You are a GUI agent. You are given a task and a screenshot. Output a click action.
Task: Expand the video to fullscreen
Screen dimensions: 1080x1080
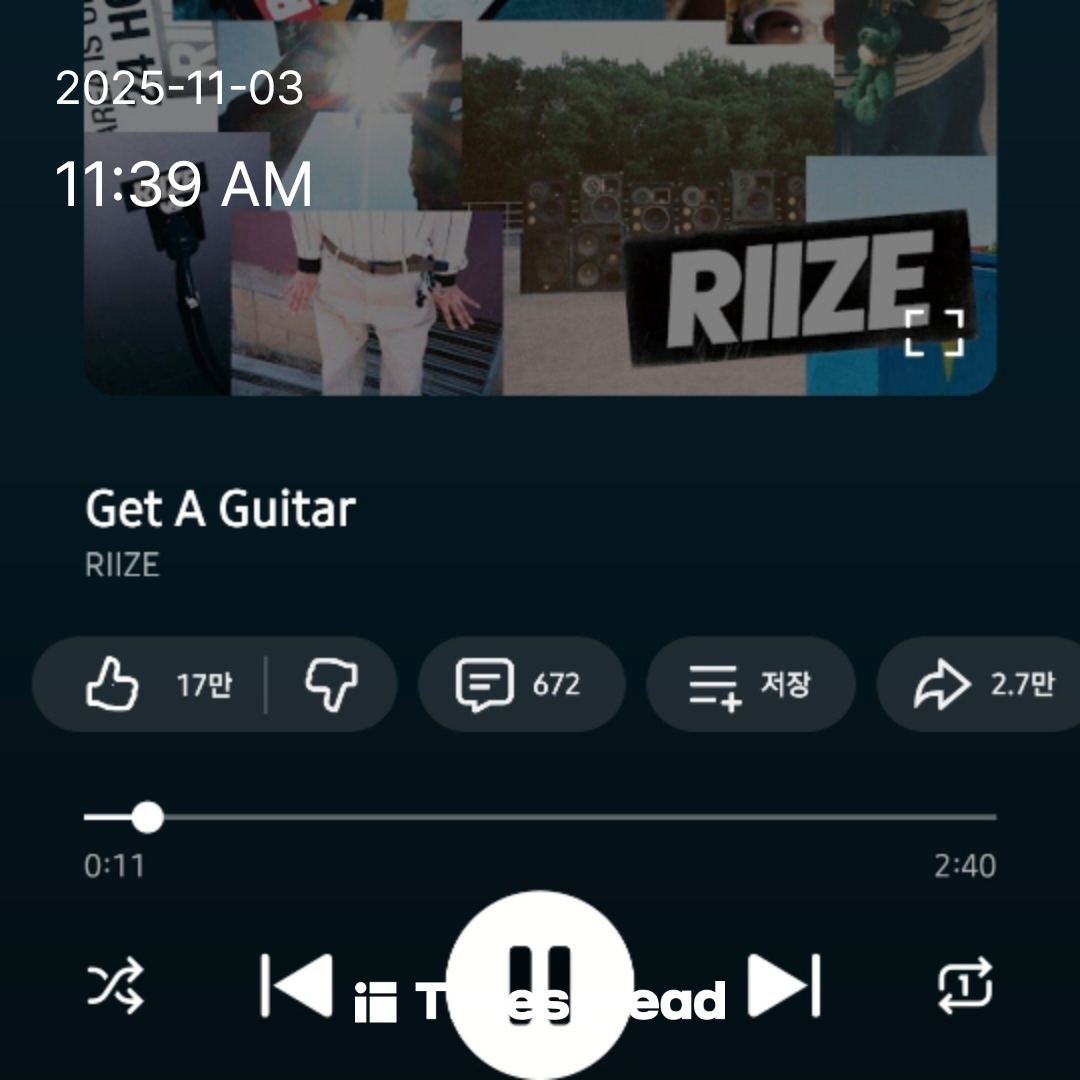point(934,332)
